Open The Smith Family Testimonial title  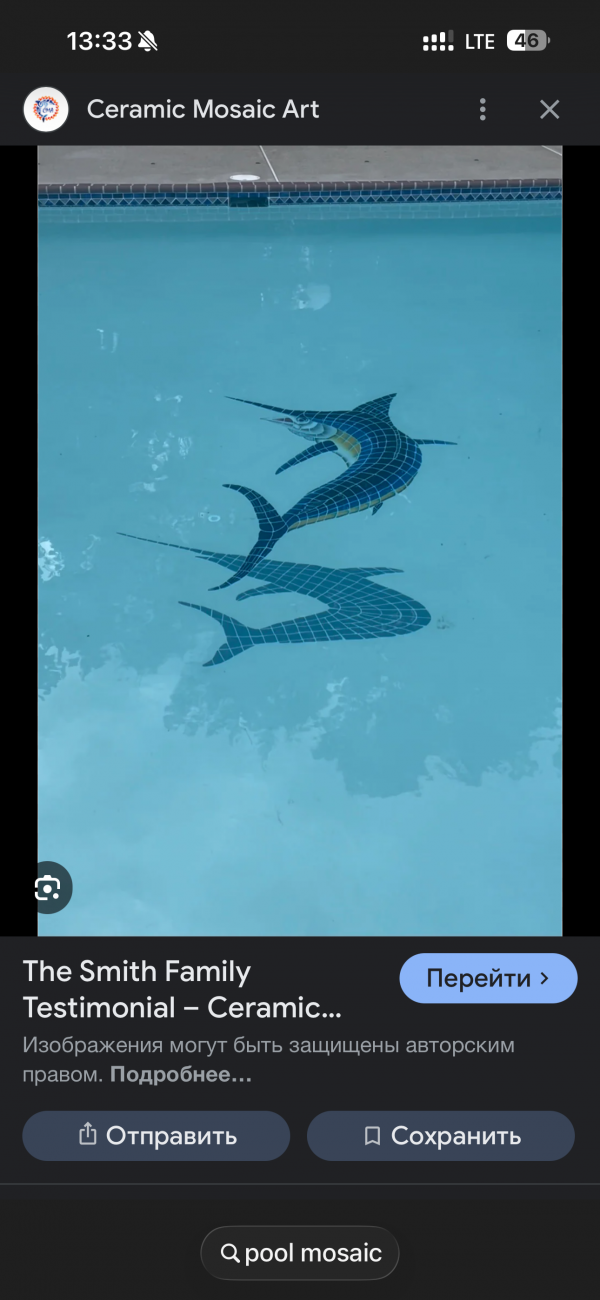click(180, 989)
